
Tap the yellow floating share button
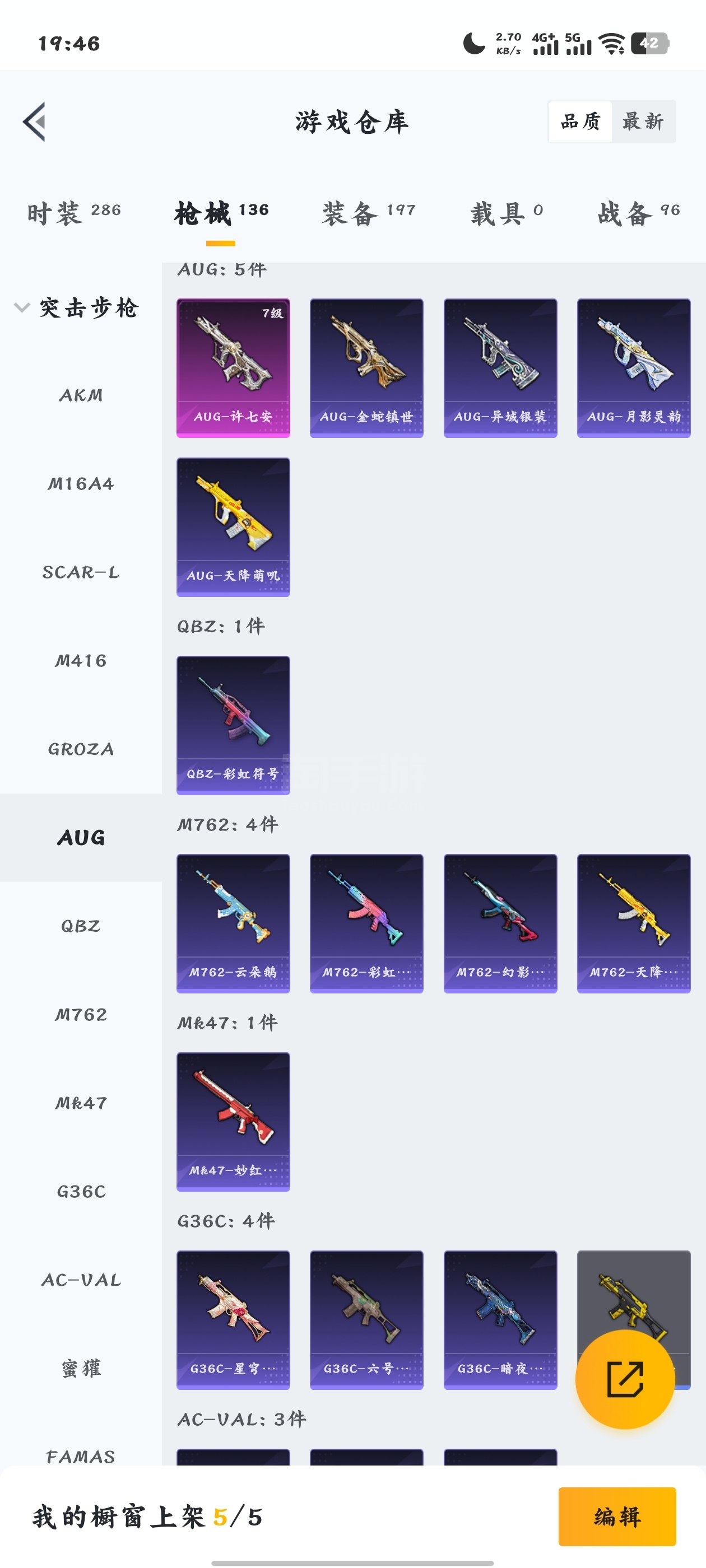[x=625, y=1379]
